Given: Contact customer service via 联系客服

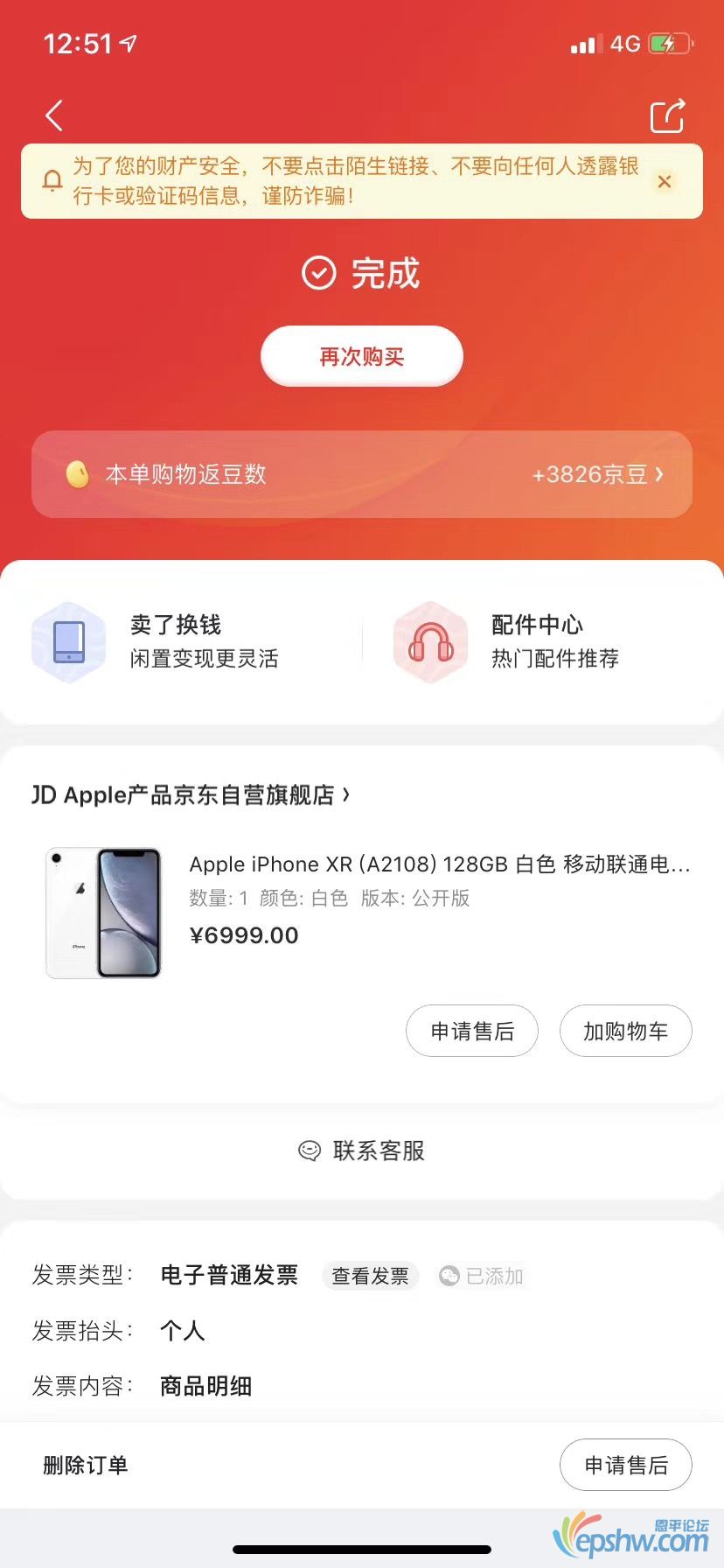Looking at the screenshot, I should point(361,1151).
